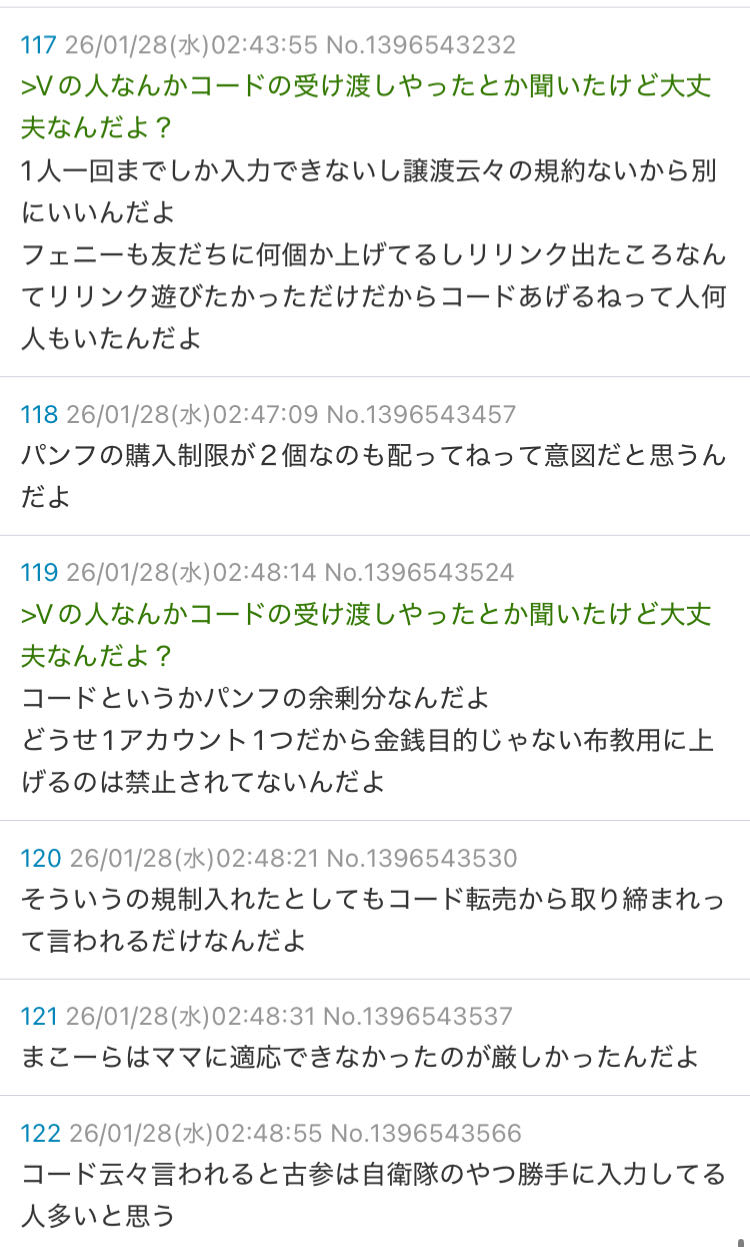Tap post number 117
This screenshot has width=750, height=1247.
pyautogui.click(x=38, y=45)
